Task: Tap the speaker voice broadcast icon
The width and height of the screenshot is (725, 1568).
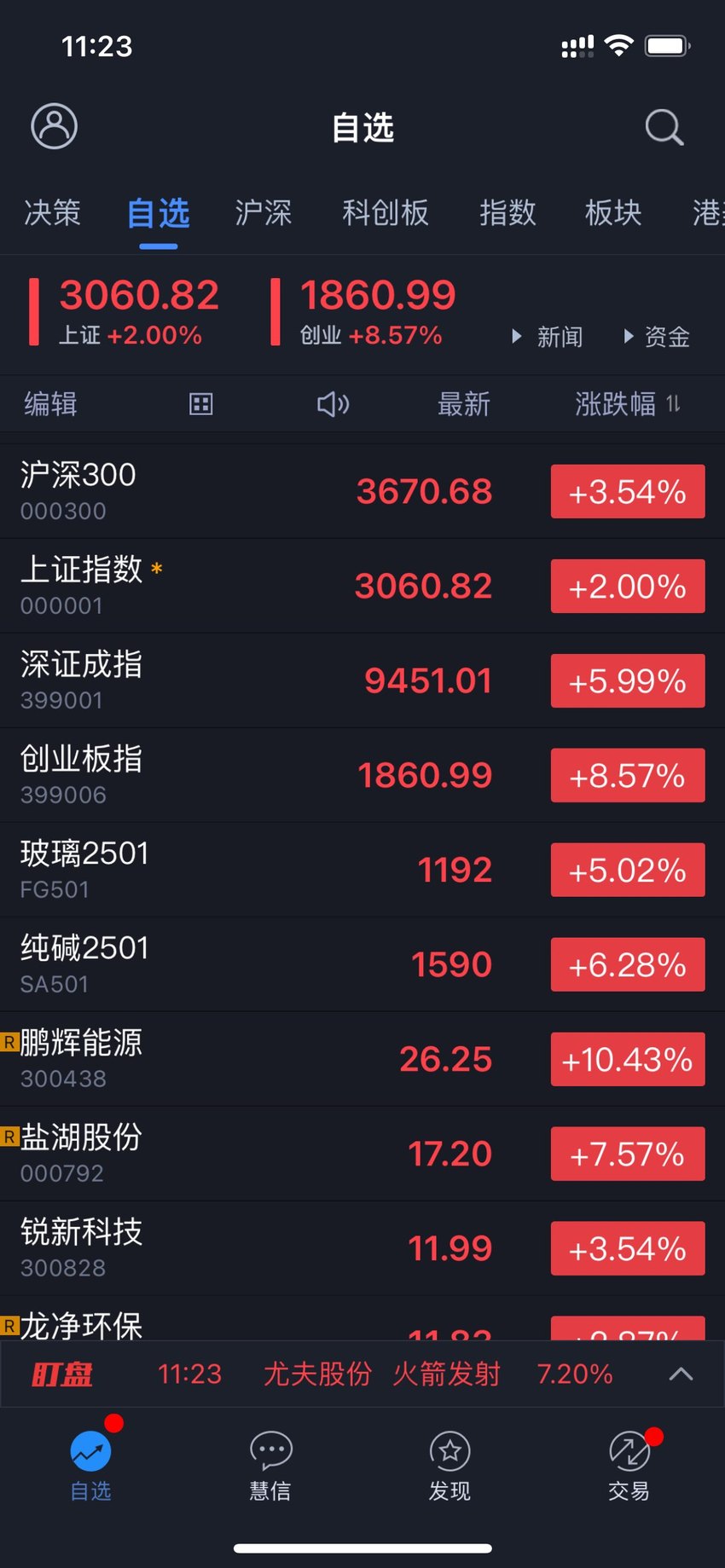Action: (333, 404)
